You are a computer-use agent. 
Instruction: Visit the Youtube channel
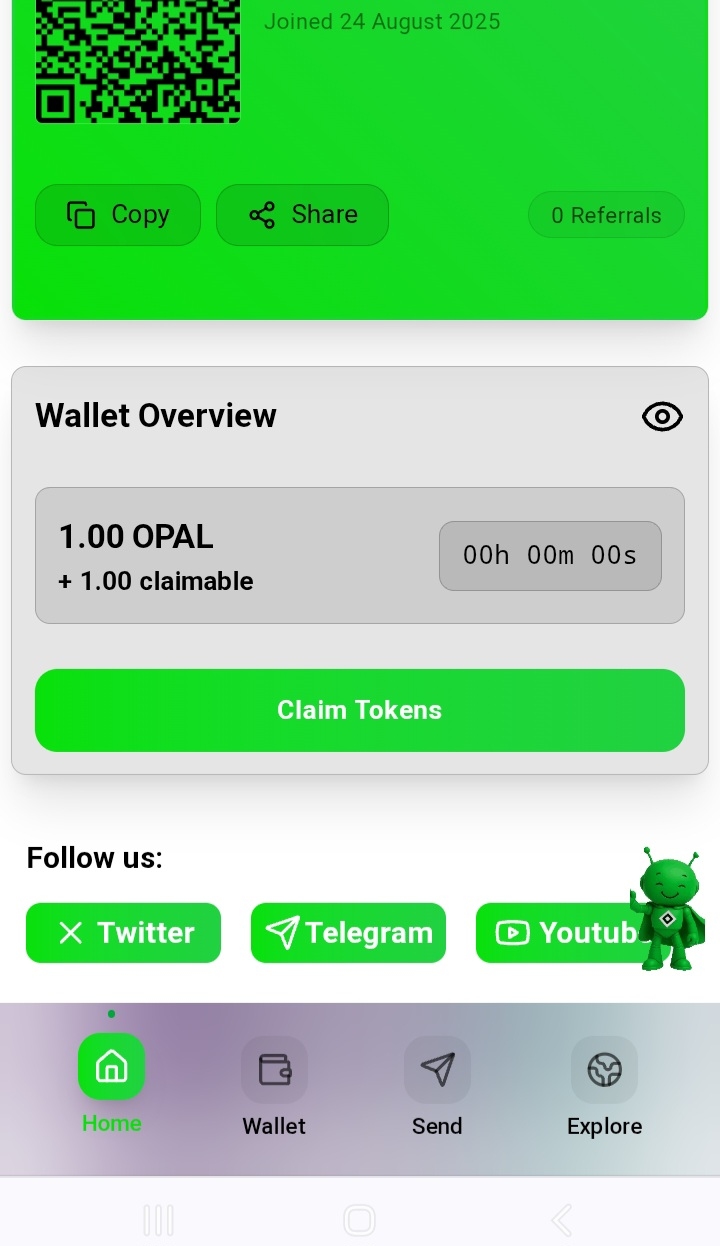click(x=555, y=933)
